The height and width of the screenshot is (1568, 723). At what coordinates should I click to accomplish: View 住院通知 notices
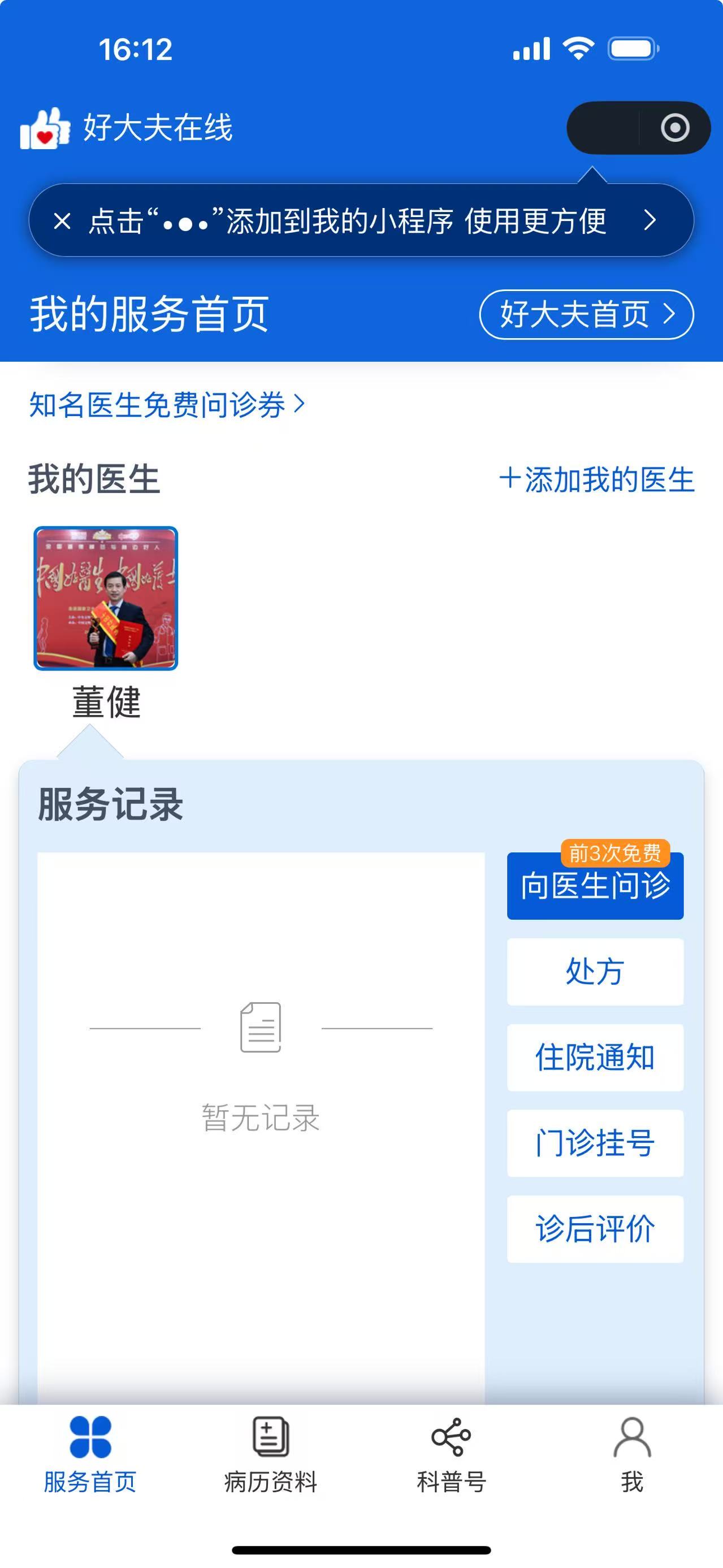point(595,1058)
